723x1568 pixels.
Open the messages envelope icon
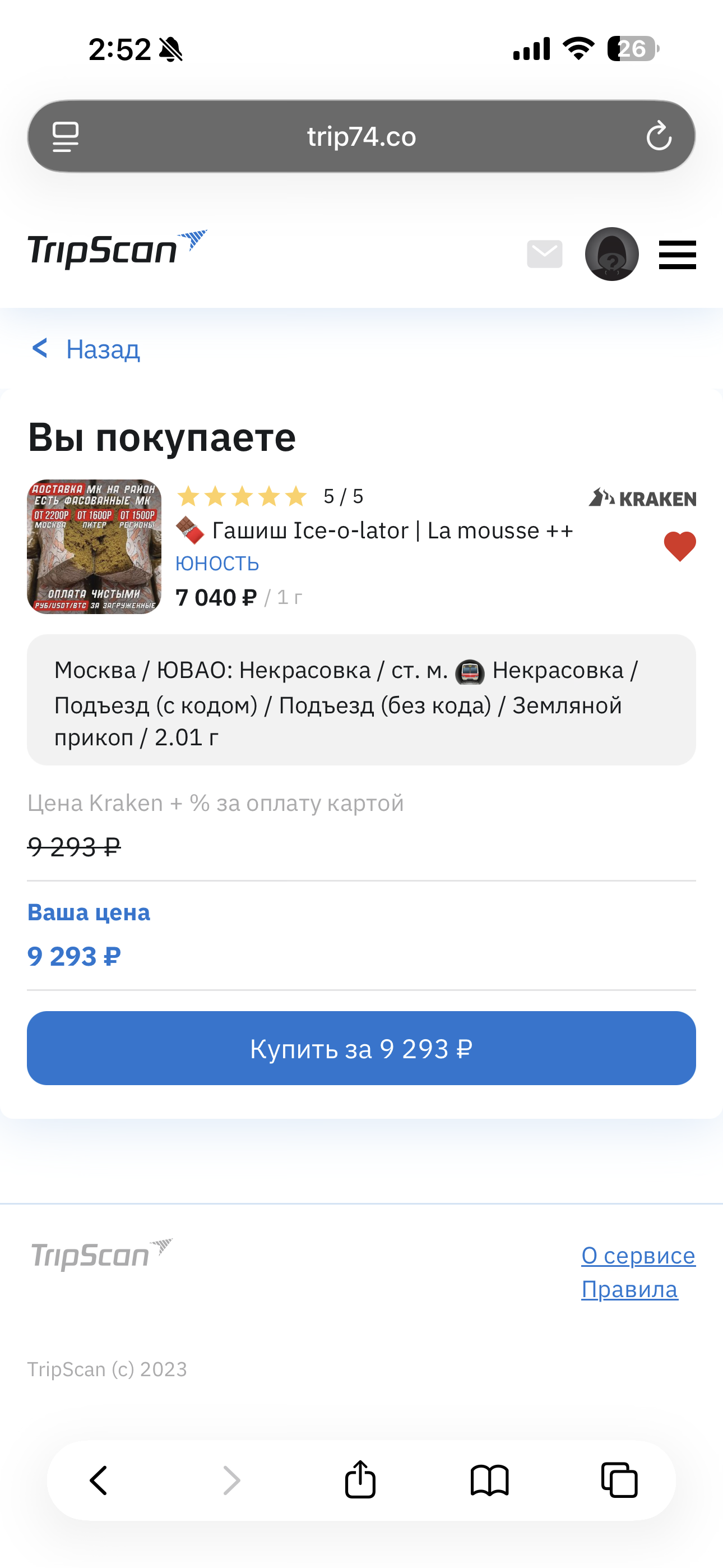click(x=545, y=254)
